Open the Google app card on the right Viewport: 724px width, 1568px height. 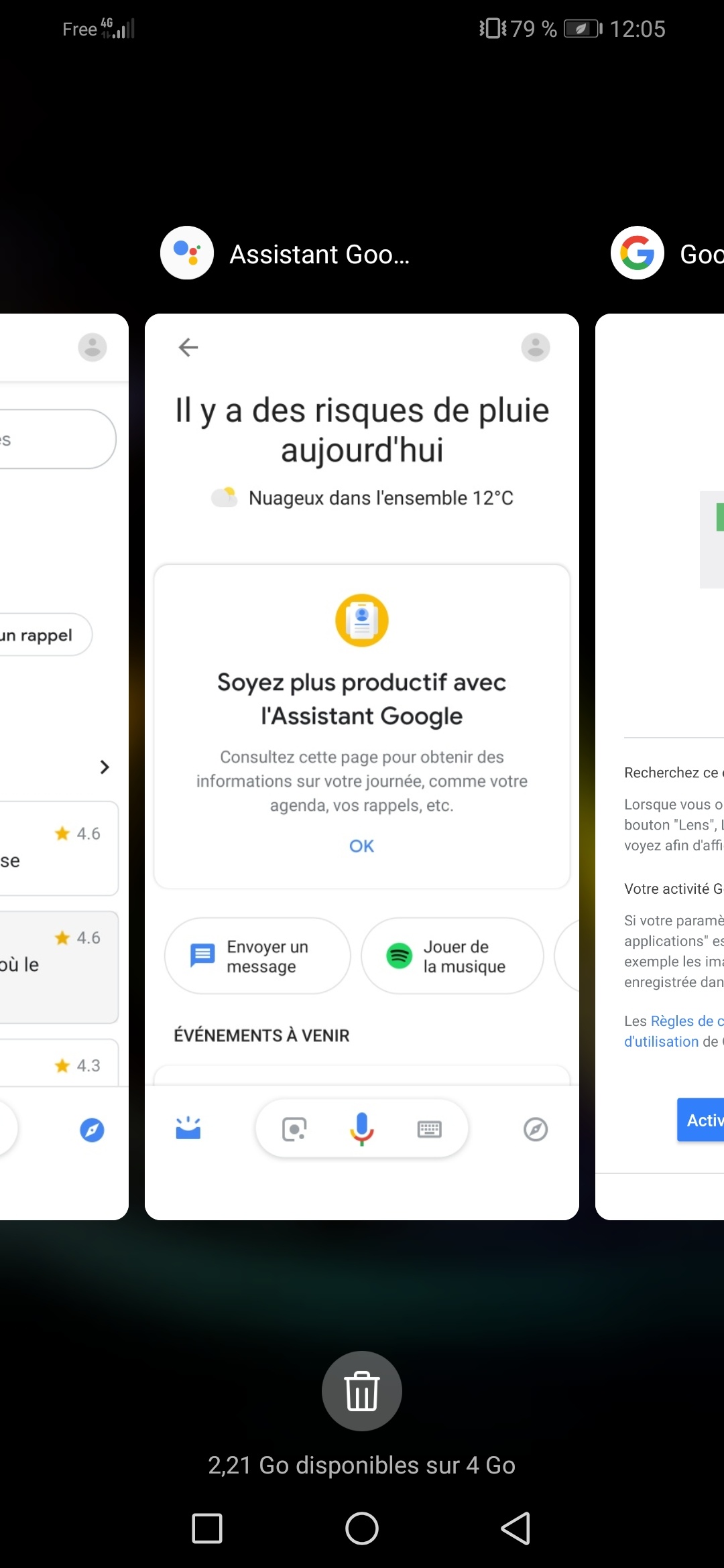click(x=660, y=767)
